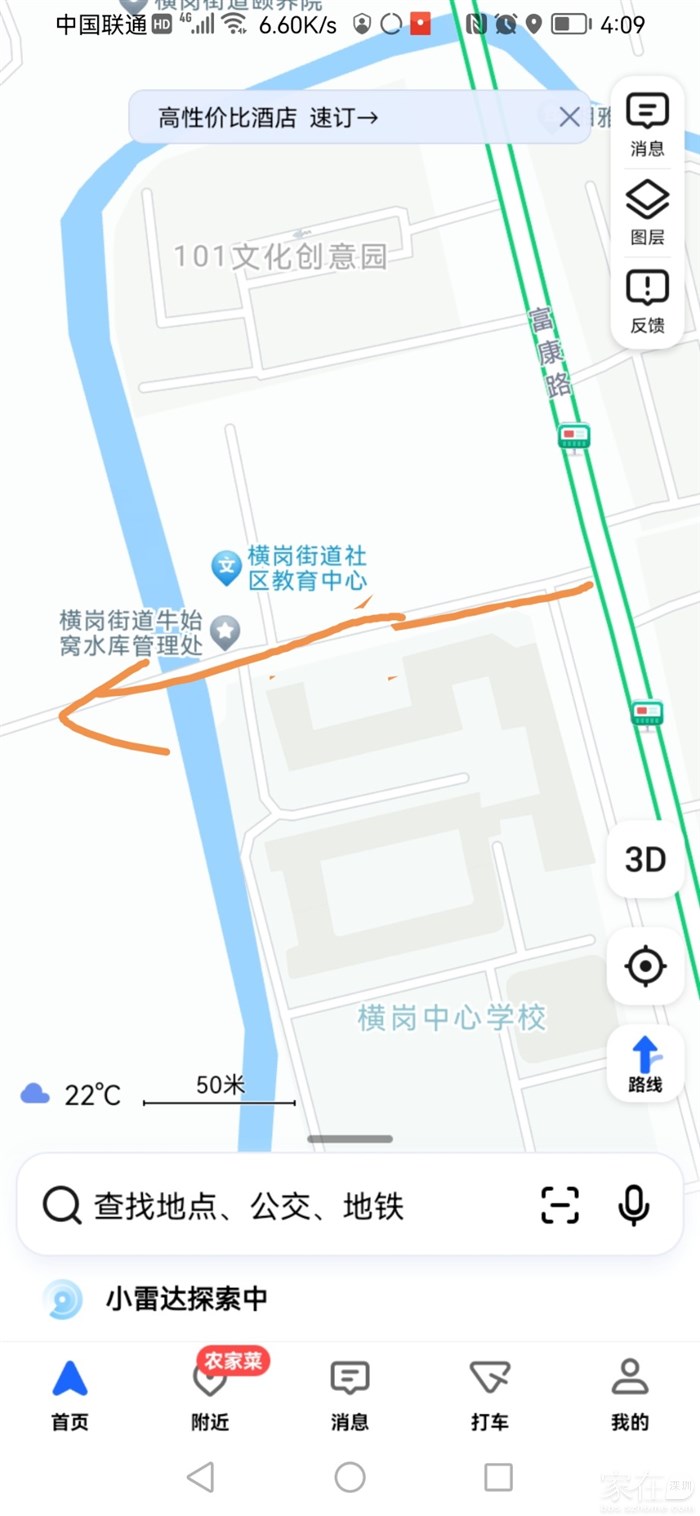Start voice search with the microphone
The image size is (700, 1516).
[x=633, y=1205]
